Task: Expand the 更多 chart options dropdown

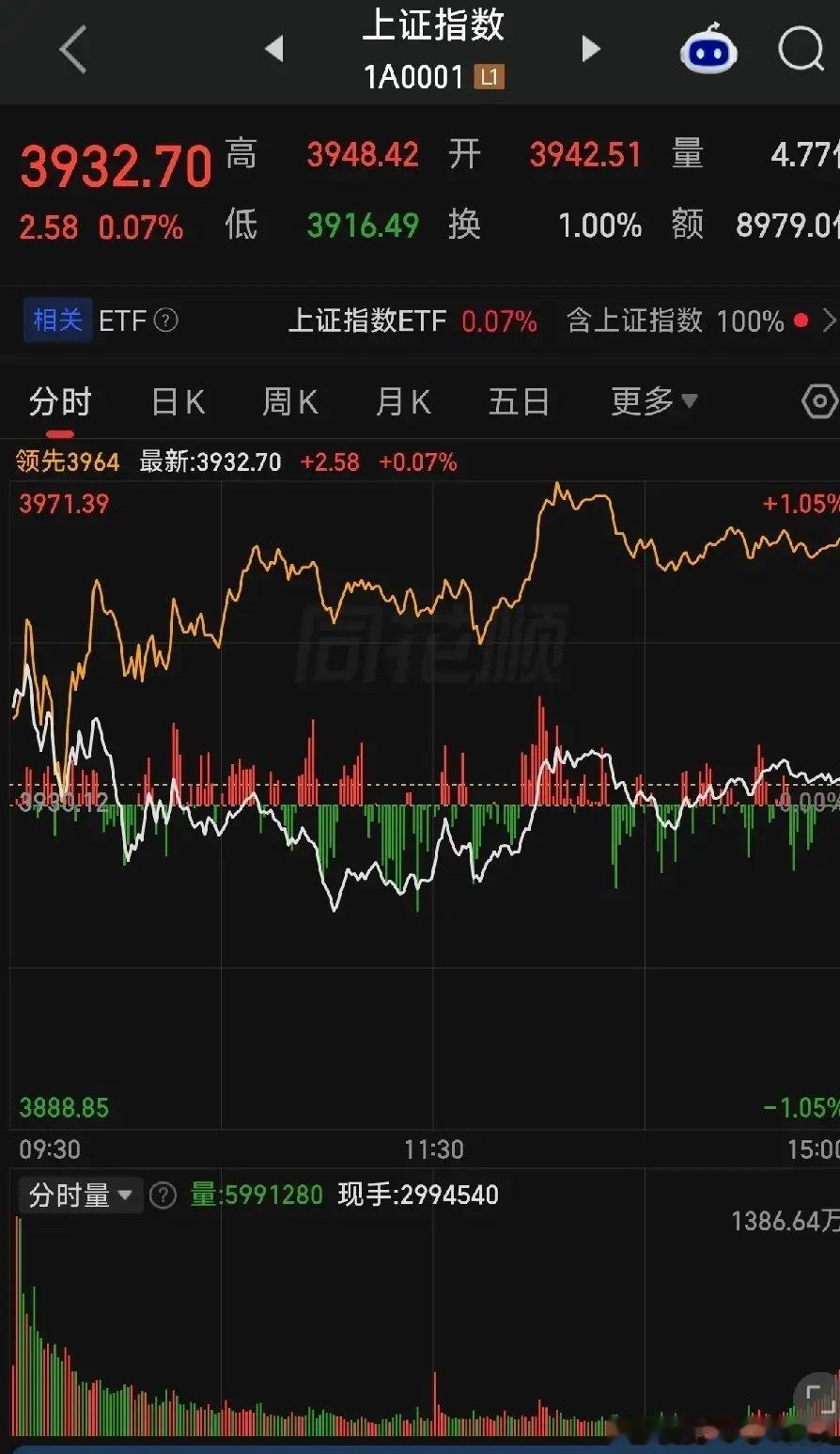Action: tap(654, 401)
